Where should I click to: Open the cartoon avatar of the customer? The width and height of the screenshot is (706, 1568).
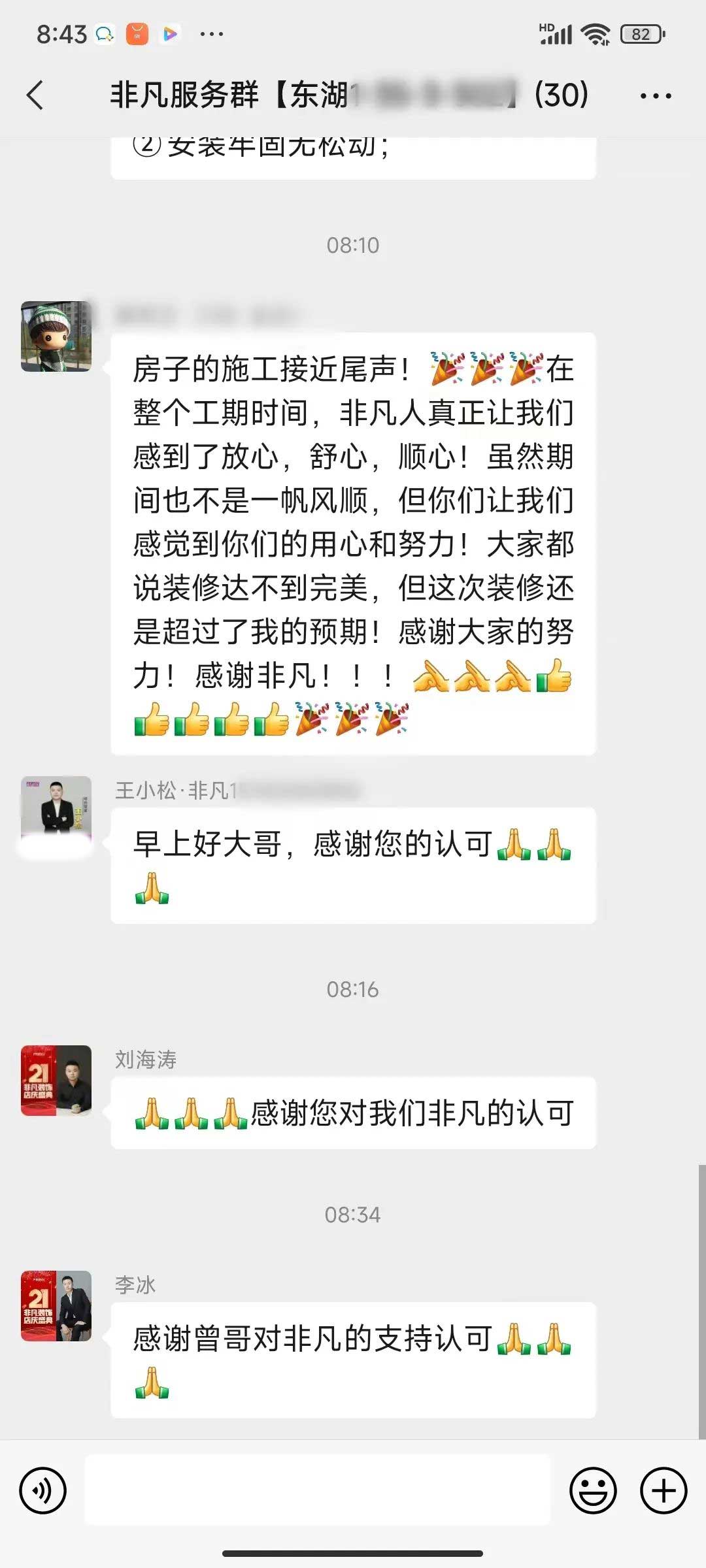pyautogui.click(x=56, y=336)
